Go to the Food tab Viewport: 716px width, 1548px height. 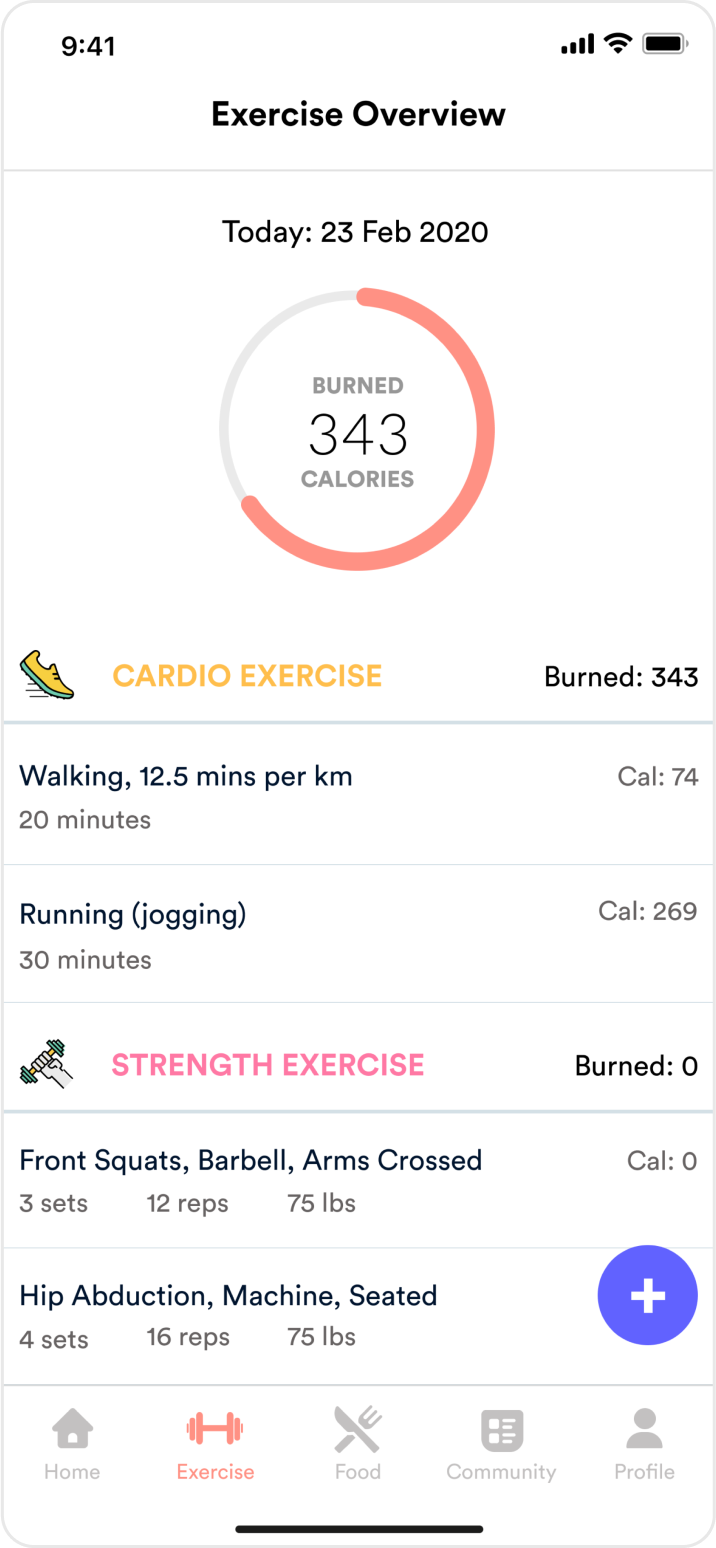(x=358, y=1443)
